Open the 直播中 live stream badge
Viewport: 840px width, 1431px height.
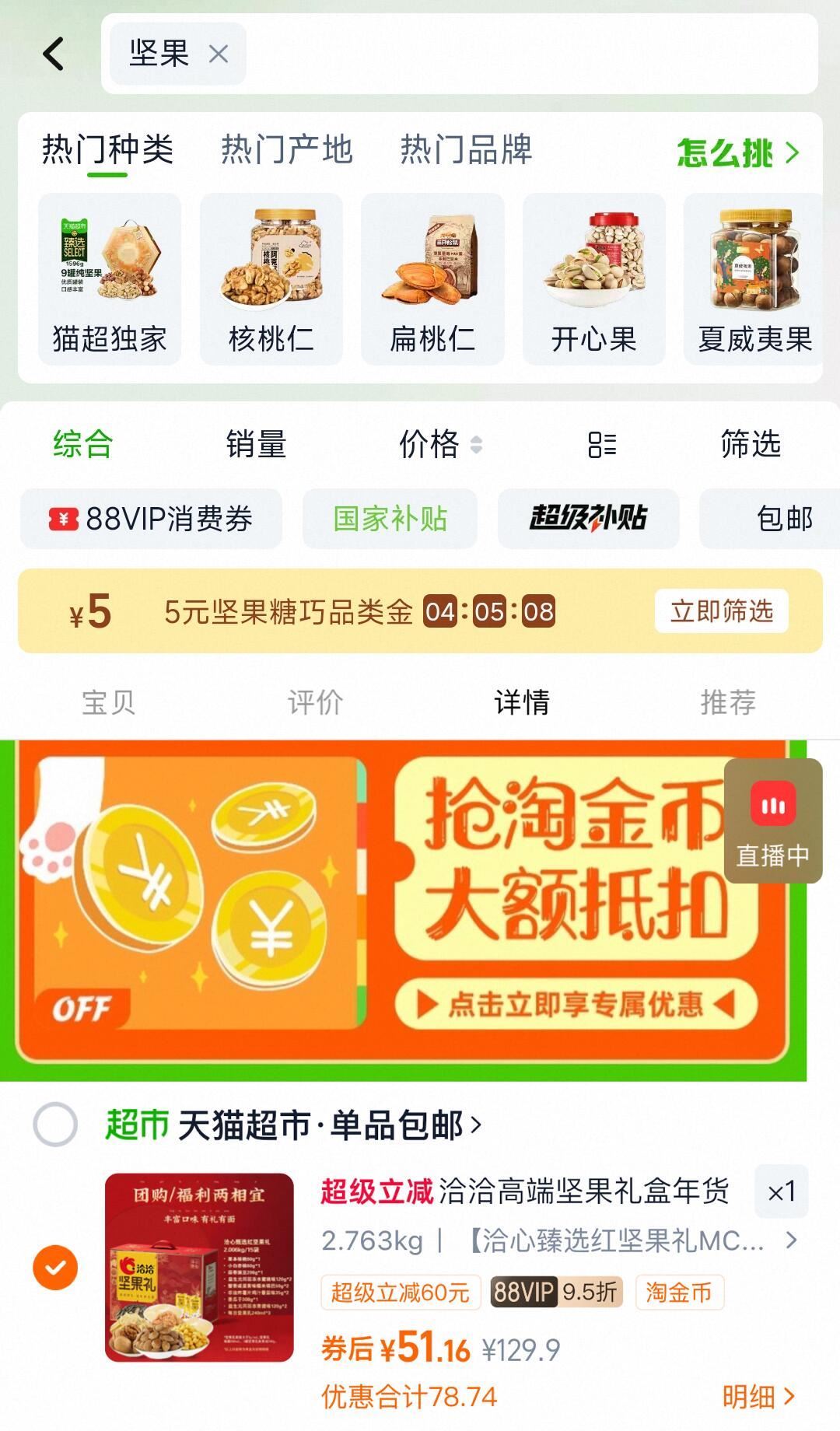click(772, 820)
